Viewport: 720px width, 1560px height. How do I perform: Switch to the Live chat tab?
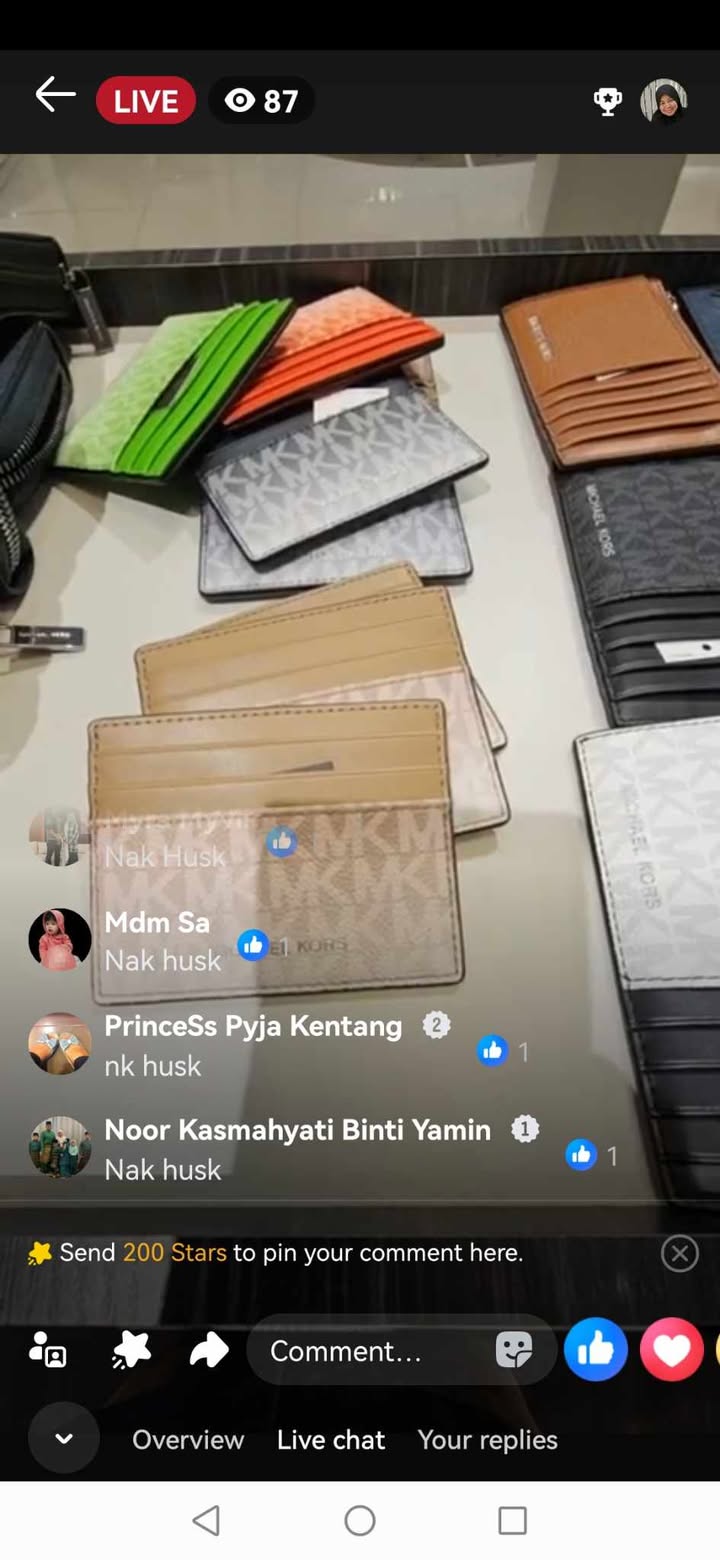pos(331,1440)
